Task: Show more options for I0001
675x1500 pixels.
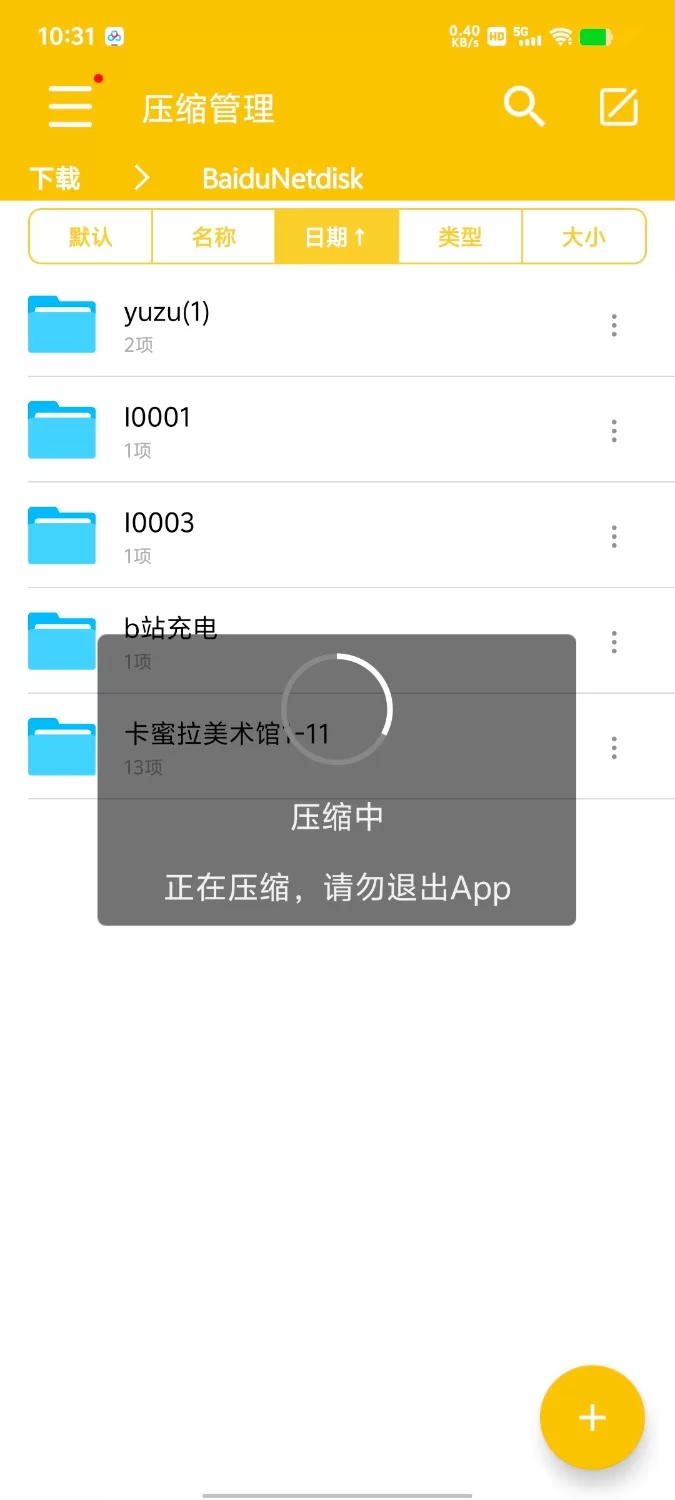Action: point(614,431)
